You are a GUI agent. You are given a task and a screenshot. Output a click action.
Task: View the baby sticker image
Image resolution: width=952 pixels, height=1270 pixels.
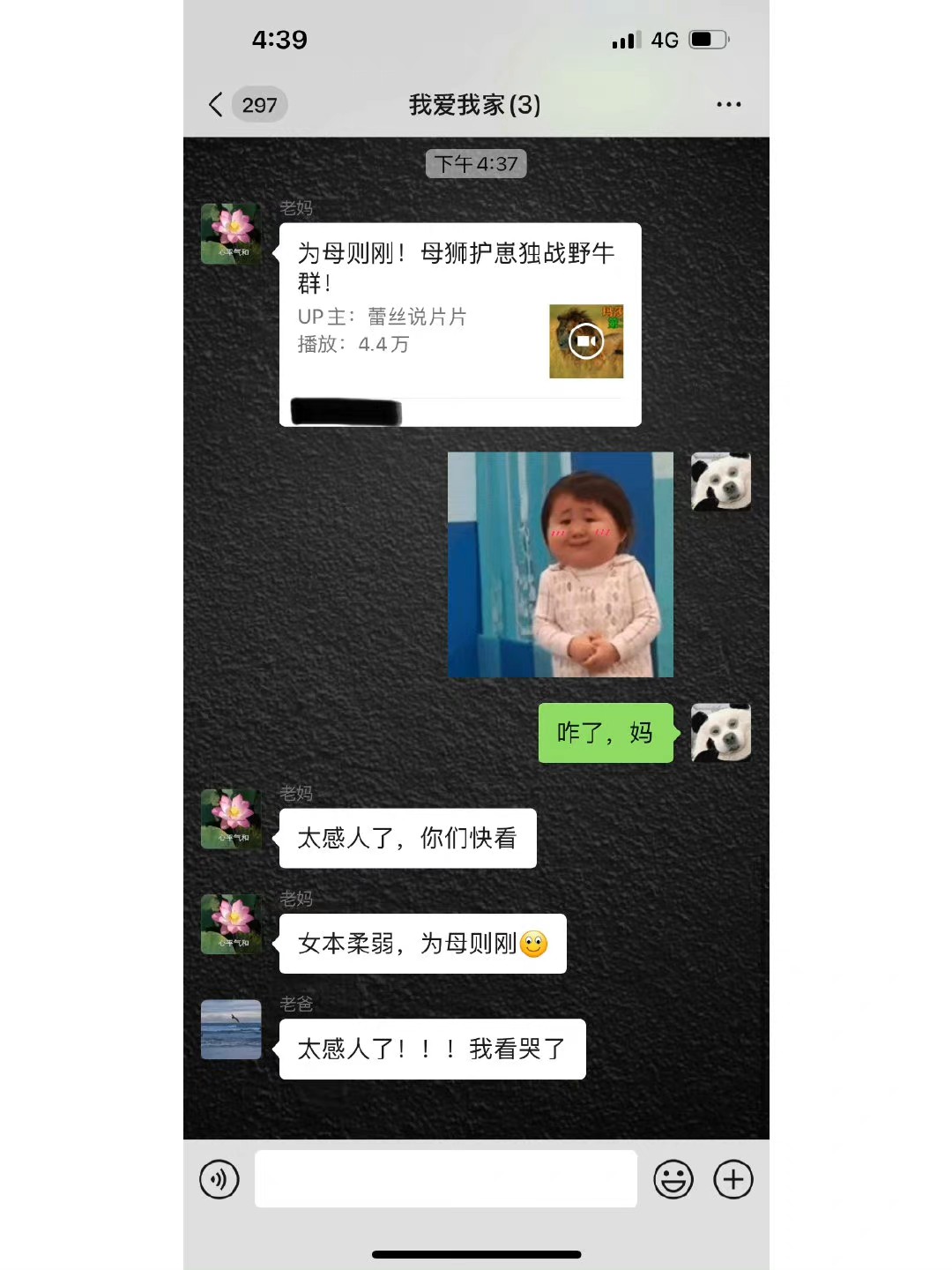pyautogui.click(x=560, y=564)
